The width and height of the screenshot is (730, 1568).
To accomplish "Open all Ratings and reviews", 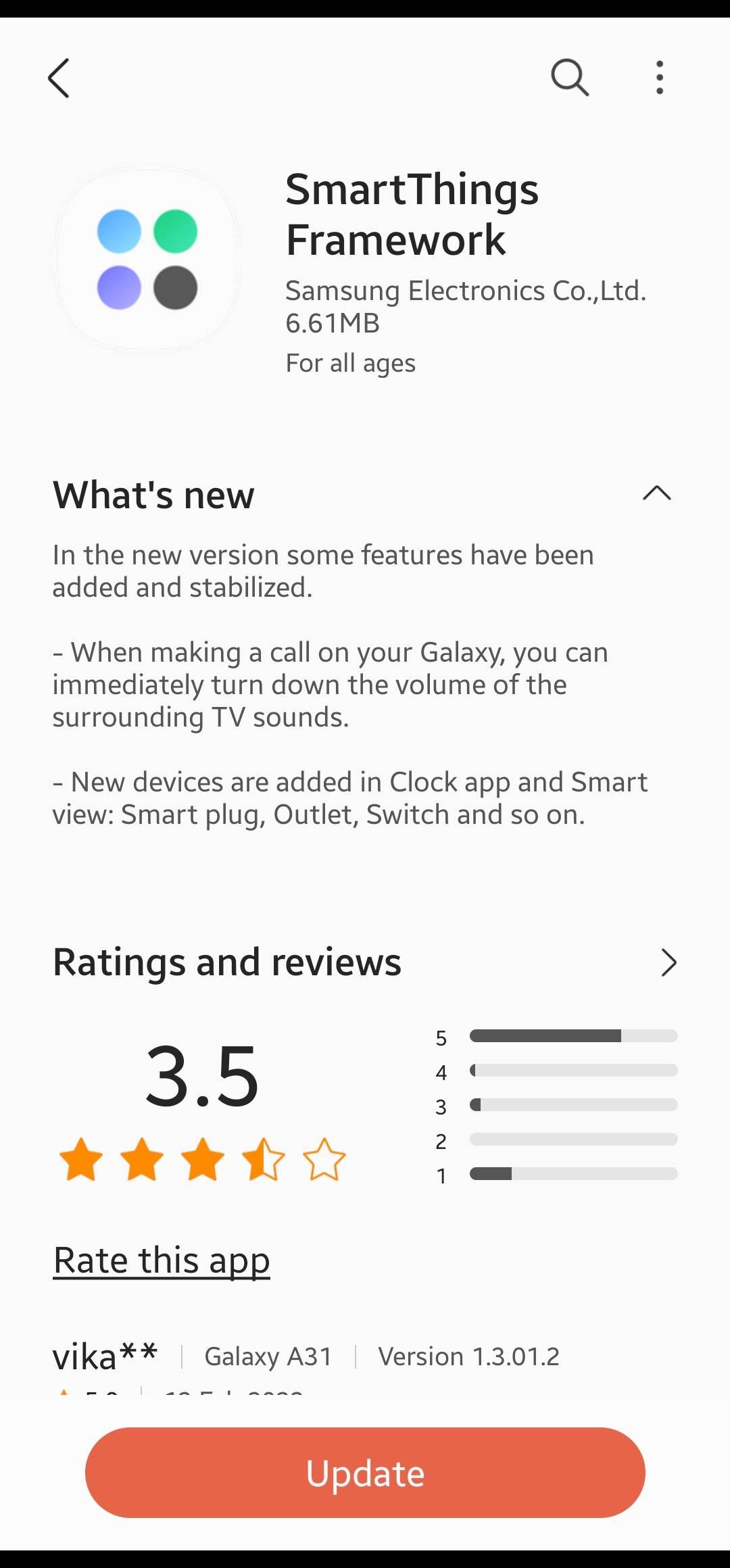I will click(x=668, y=962).
